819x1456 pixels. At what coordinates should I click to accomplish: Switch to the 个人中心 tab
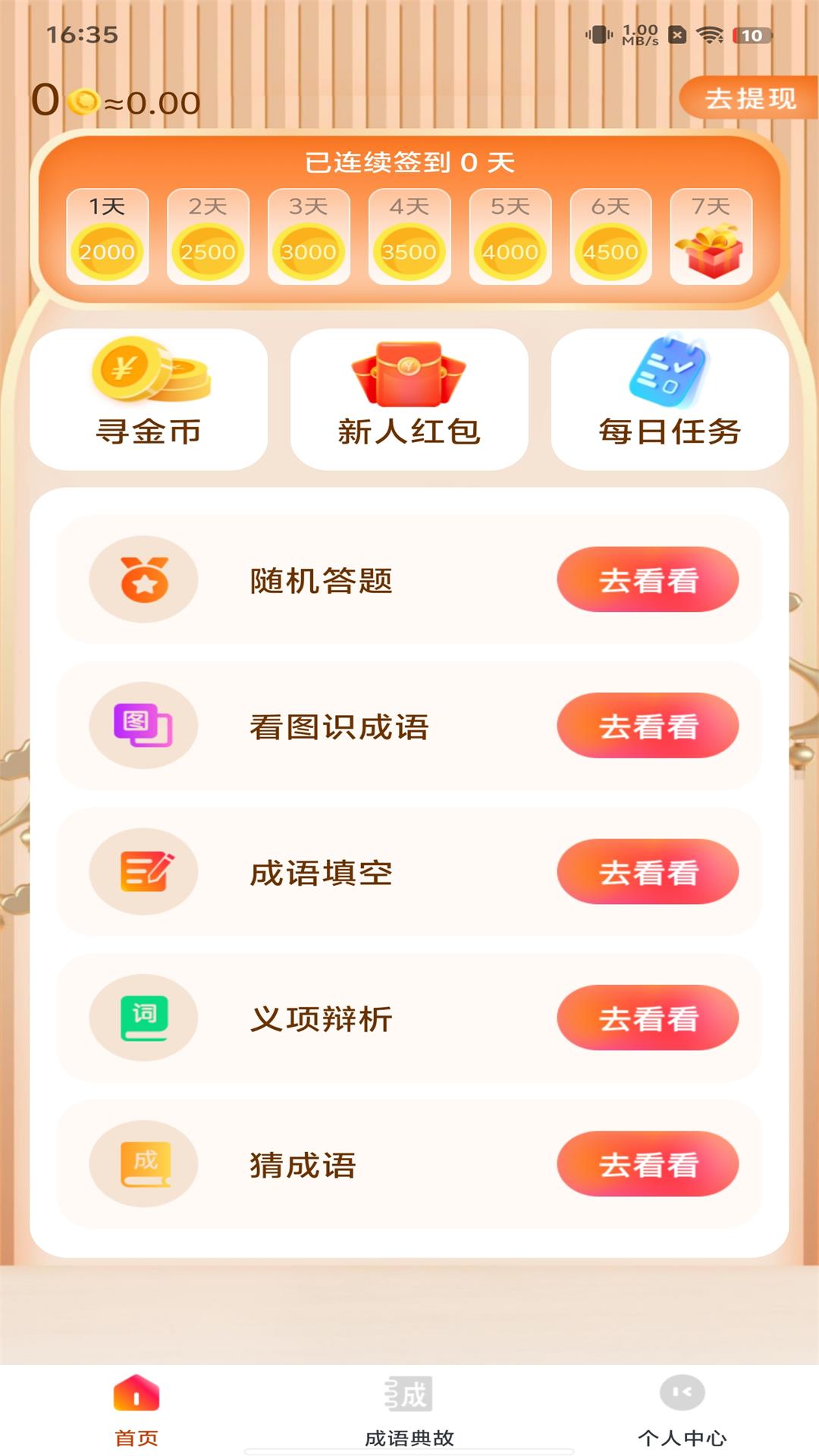682,1410
